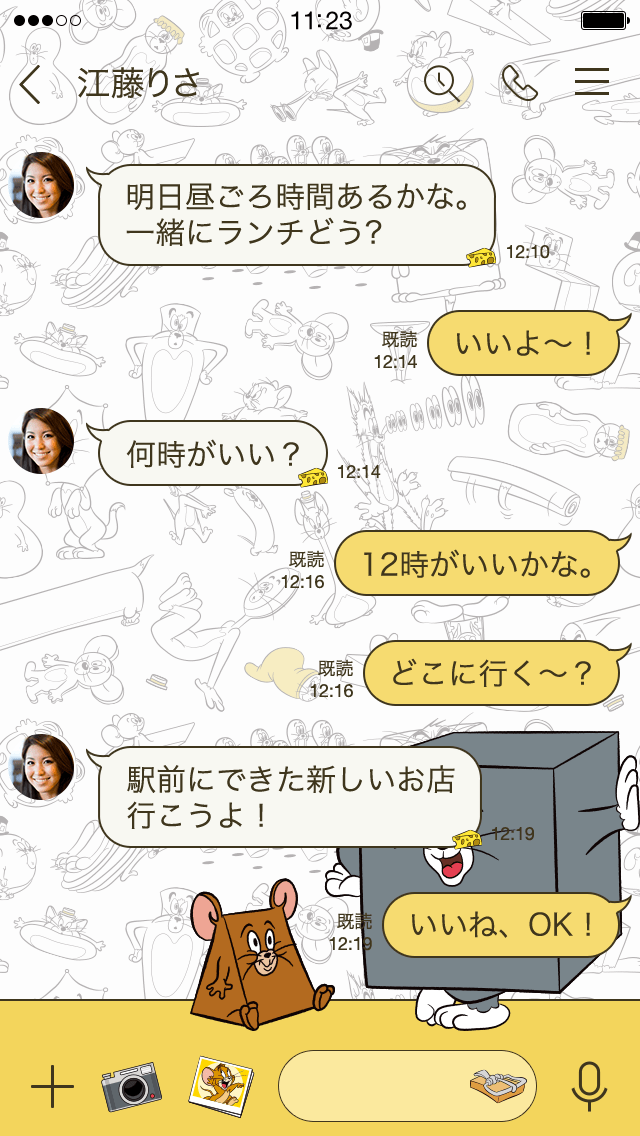Record a voice message with the microphone

coord(589,1086)
